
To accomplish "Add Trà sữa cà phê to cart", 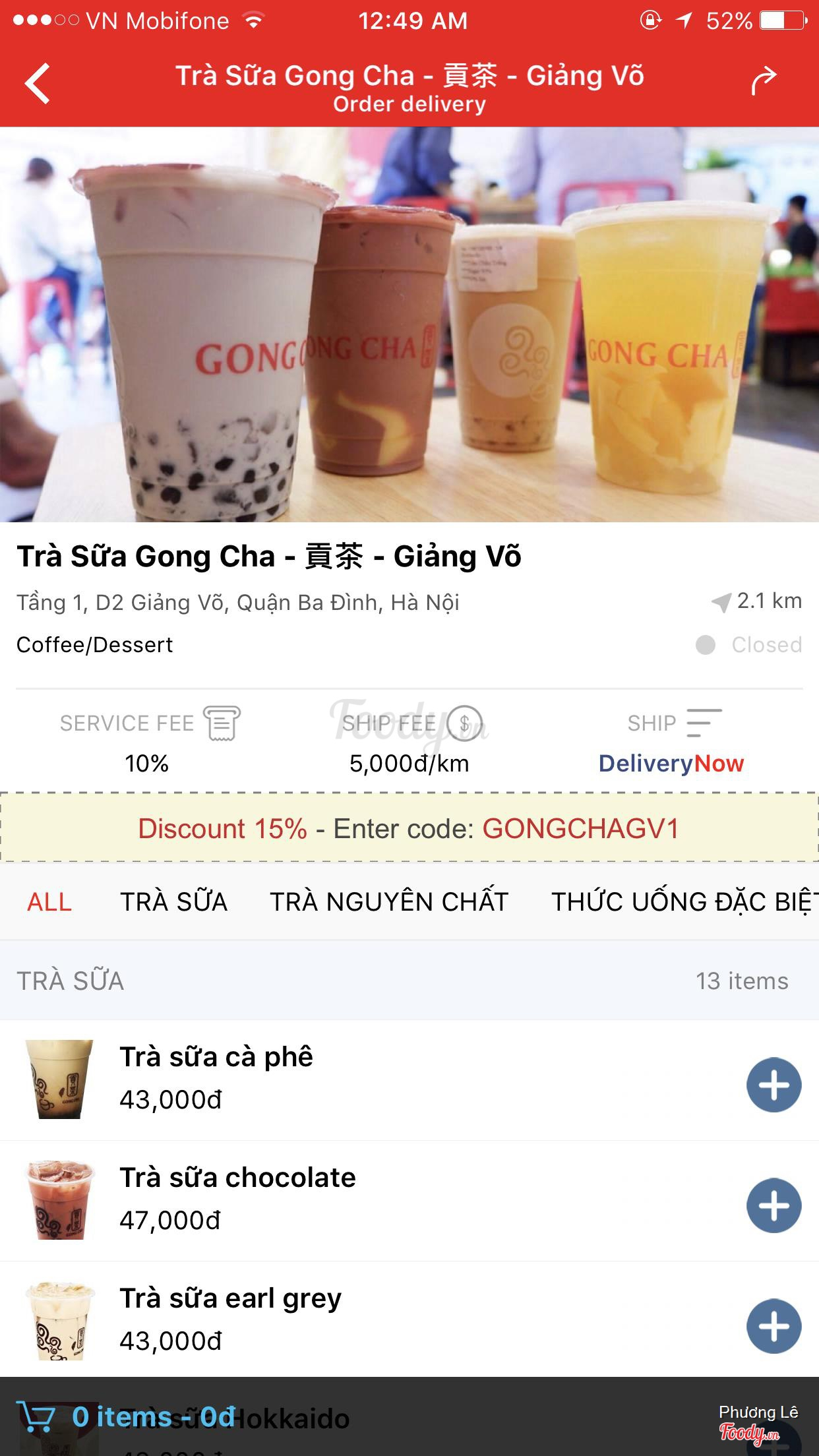I will click(773, 1085).
